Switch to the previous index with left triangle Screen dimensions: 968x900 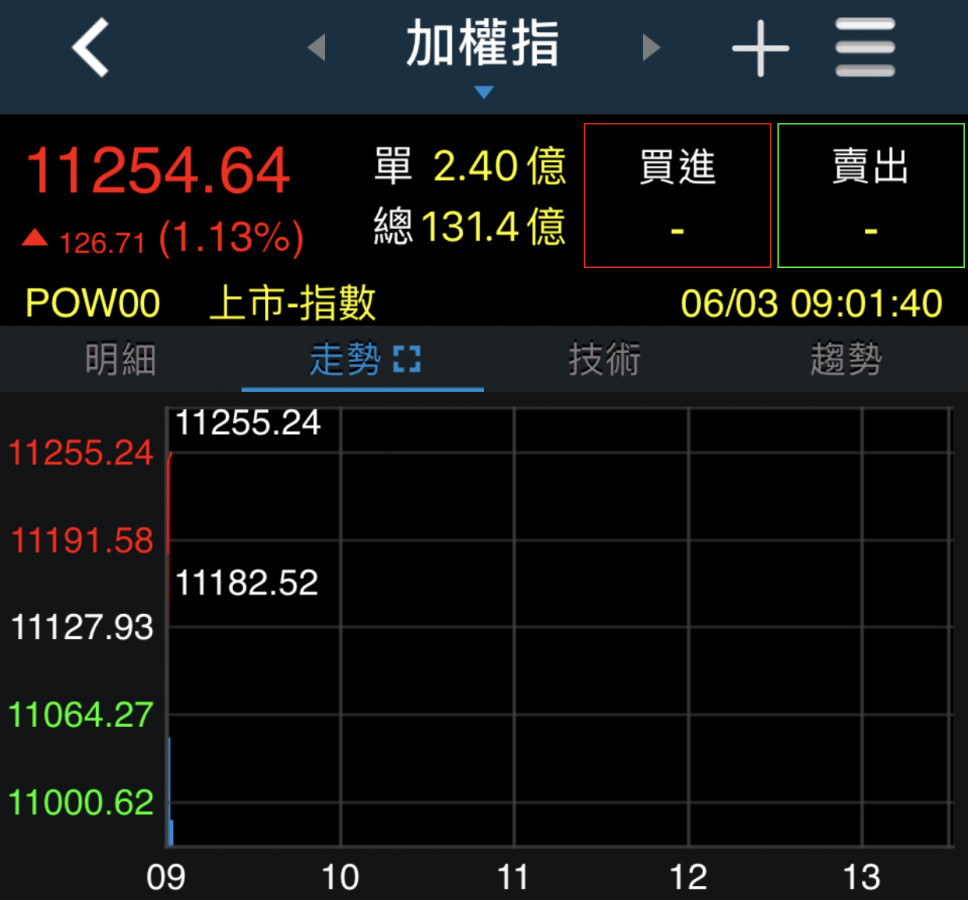point(316,47)
